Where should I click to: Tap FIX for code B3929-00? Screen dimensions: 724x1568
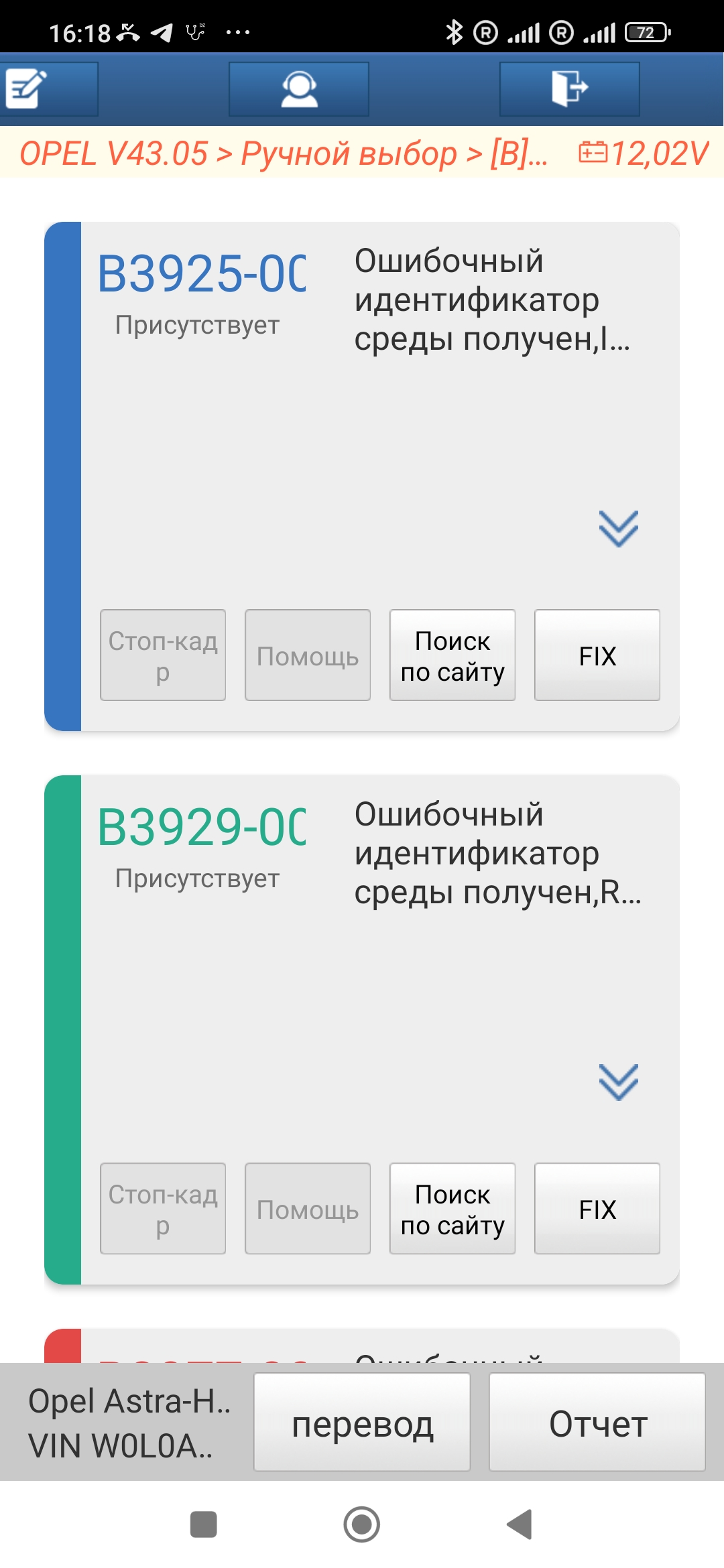point(597,1209)
